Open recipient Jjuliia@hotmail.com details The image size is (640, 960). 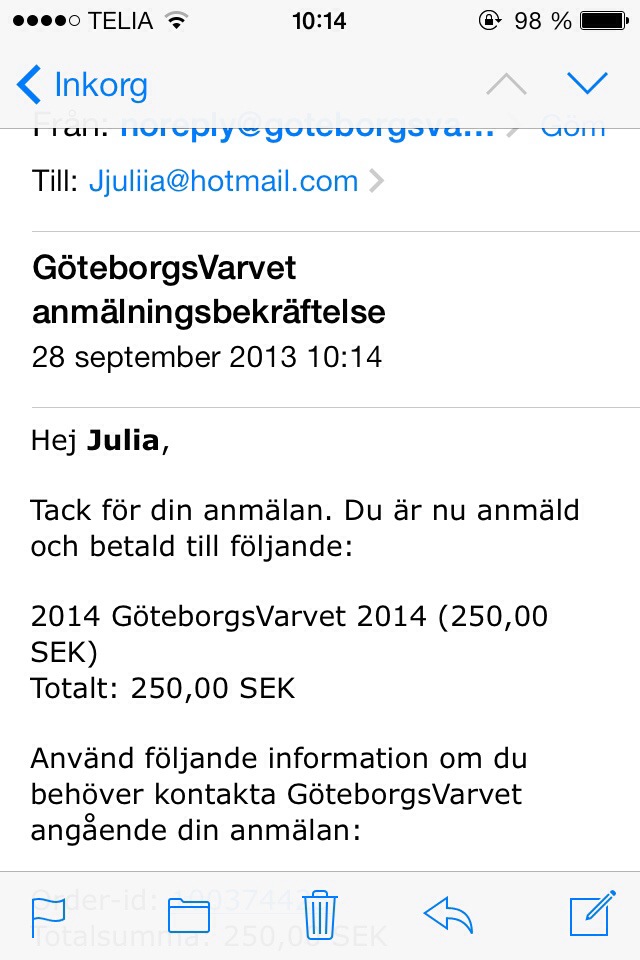point(223,181)
